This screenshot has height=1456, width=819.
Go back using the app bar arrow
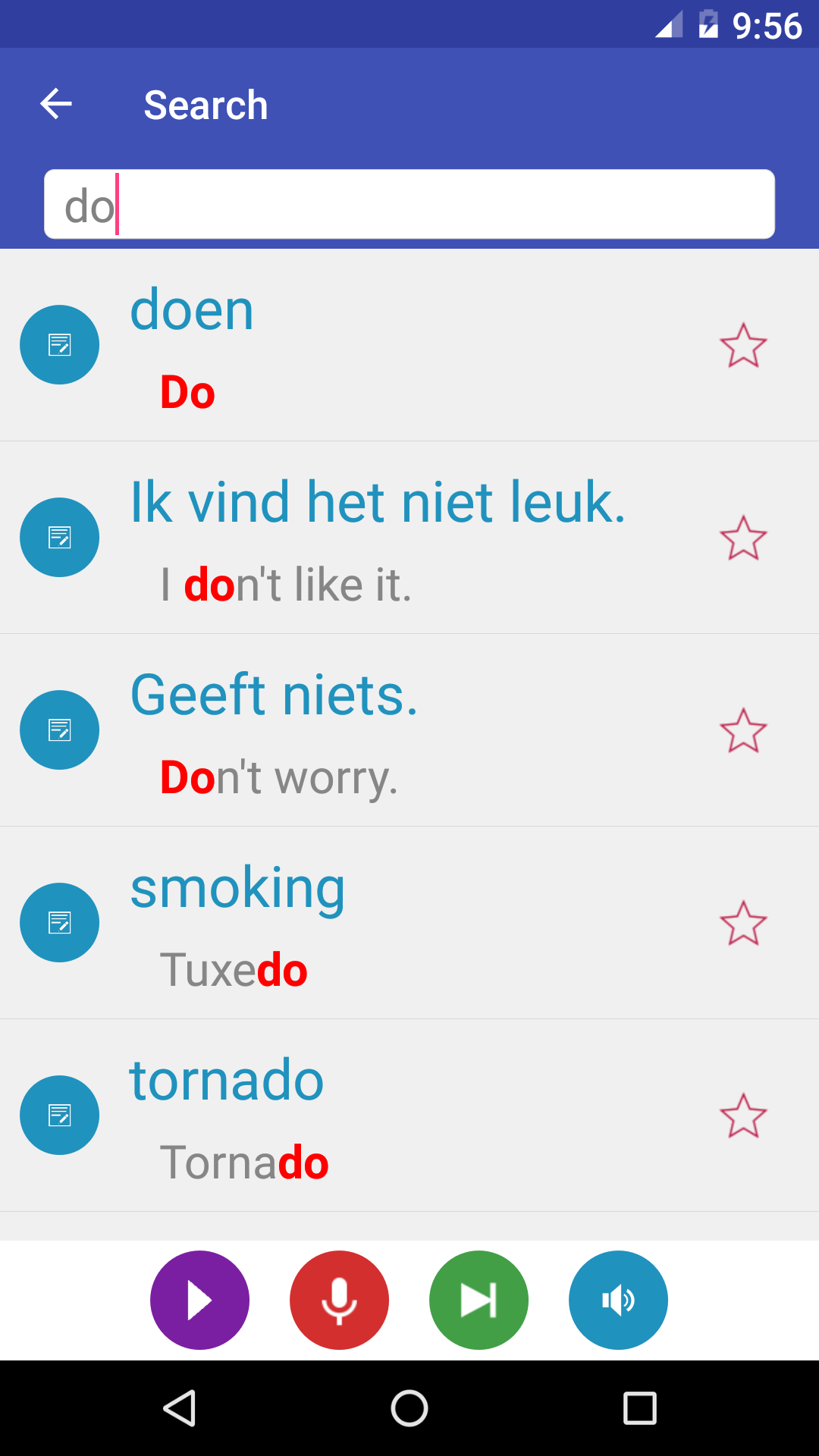(x=56, y=104)
